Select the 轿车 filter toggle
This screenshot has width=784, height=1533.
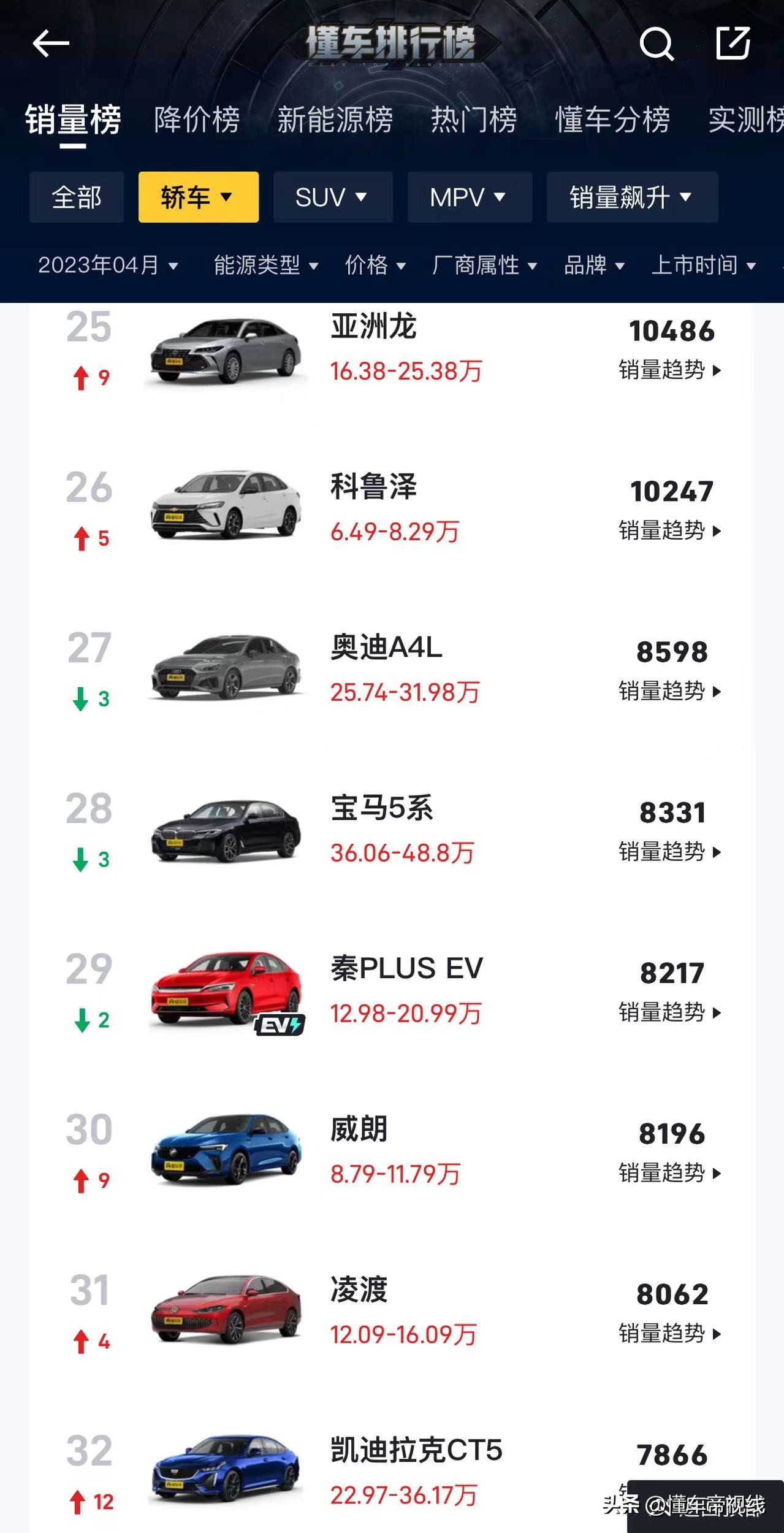click(x=198, y=197)
